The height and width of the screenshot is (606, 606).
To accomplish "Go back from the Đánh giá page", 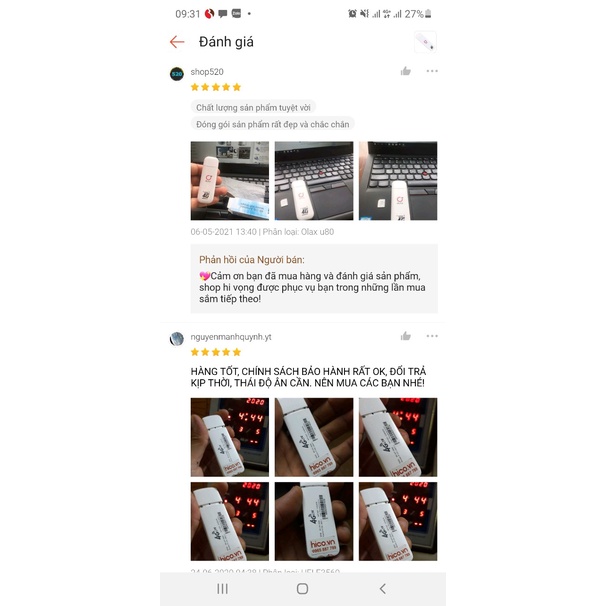I will point(177,42).
